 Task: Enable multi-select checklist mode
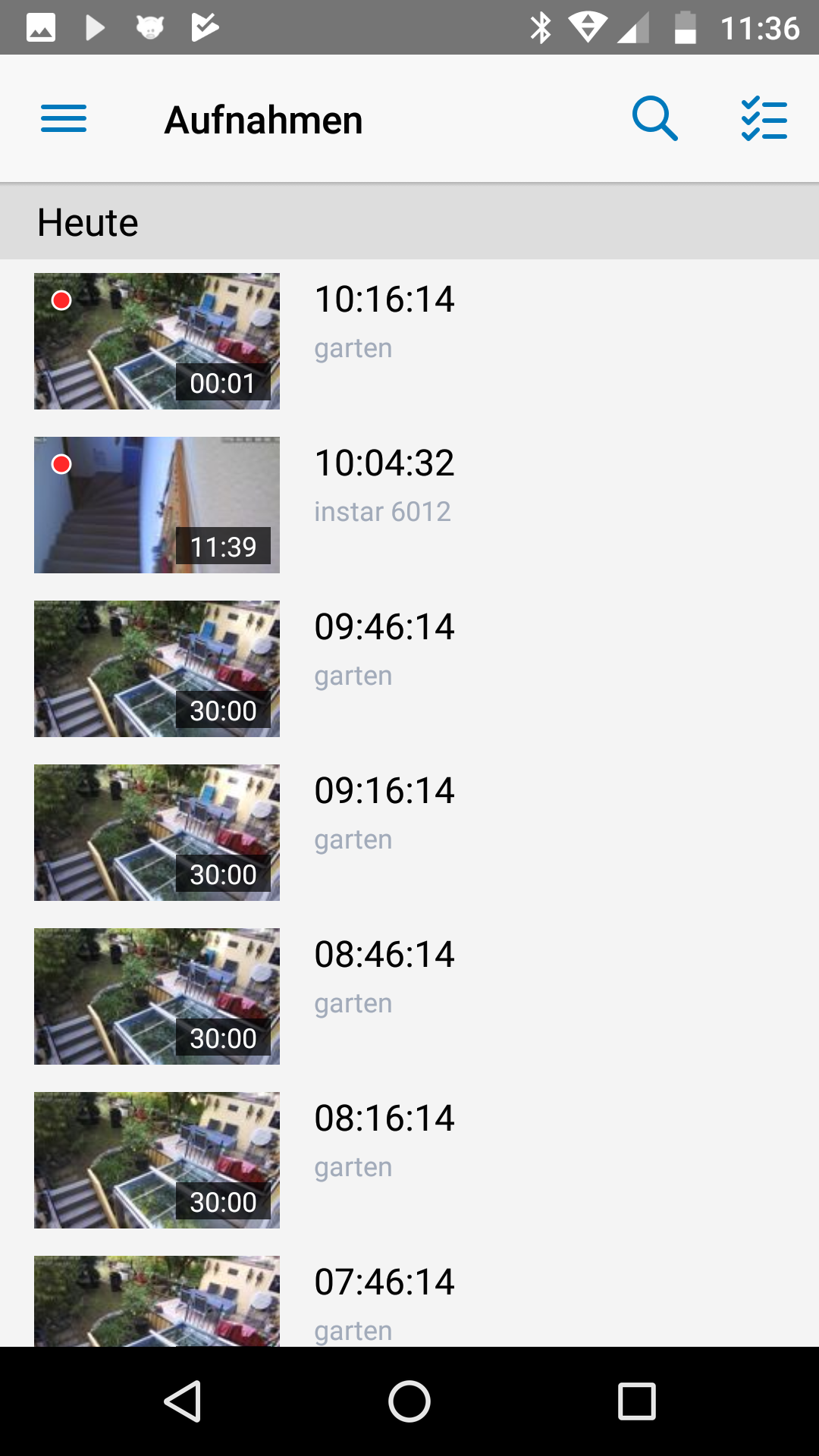pyautogui.click(x=764, y=119)
